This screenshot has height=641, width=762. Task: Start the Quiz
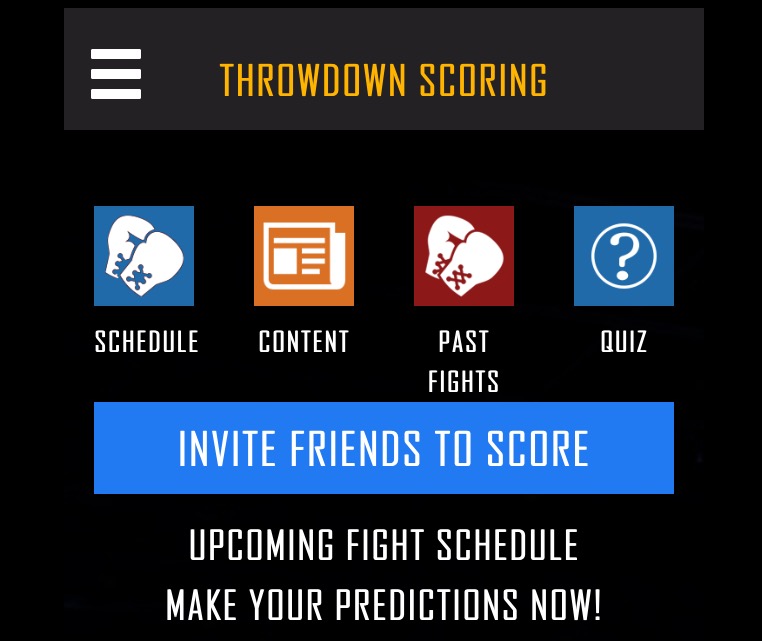tap(624, 256)
